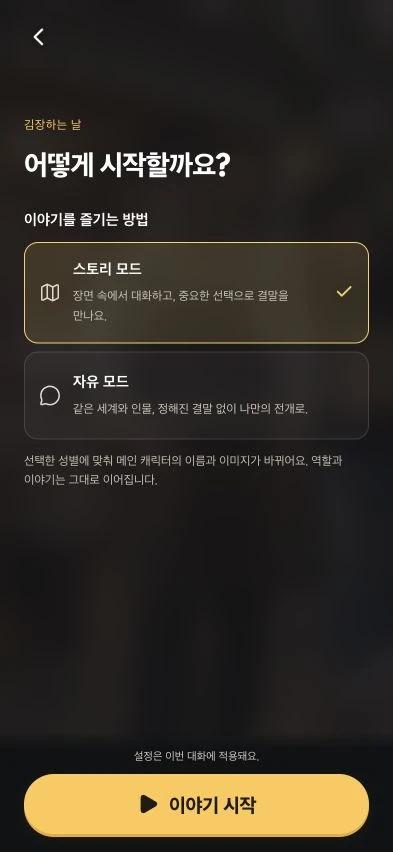Start the story with 이야기 시작
The height and width of the screenshot is (852, 393).
pyautogui.click(x=196, y=805)
